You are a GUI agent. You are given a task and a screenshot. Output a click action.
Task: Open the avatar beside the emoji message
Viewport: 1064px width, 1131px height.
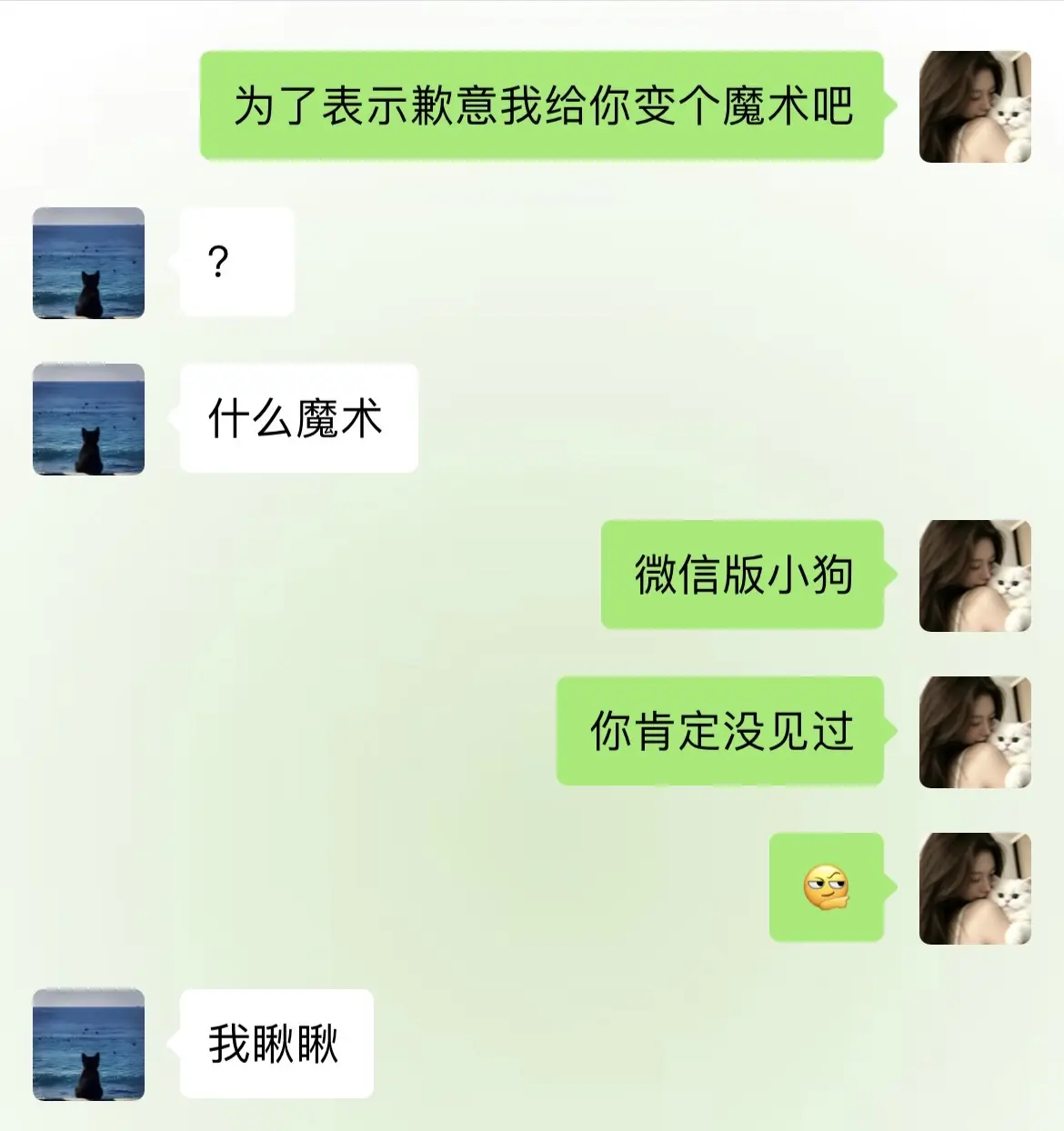[x=975, y=888]
